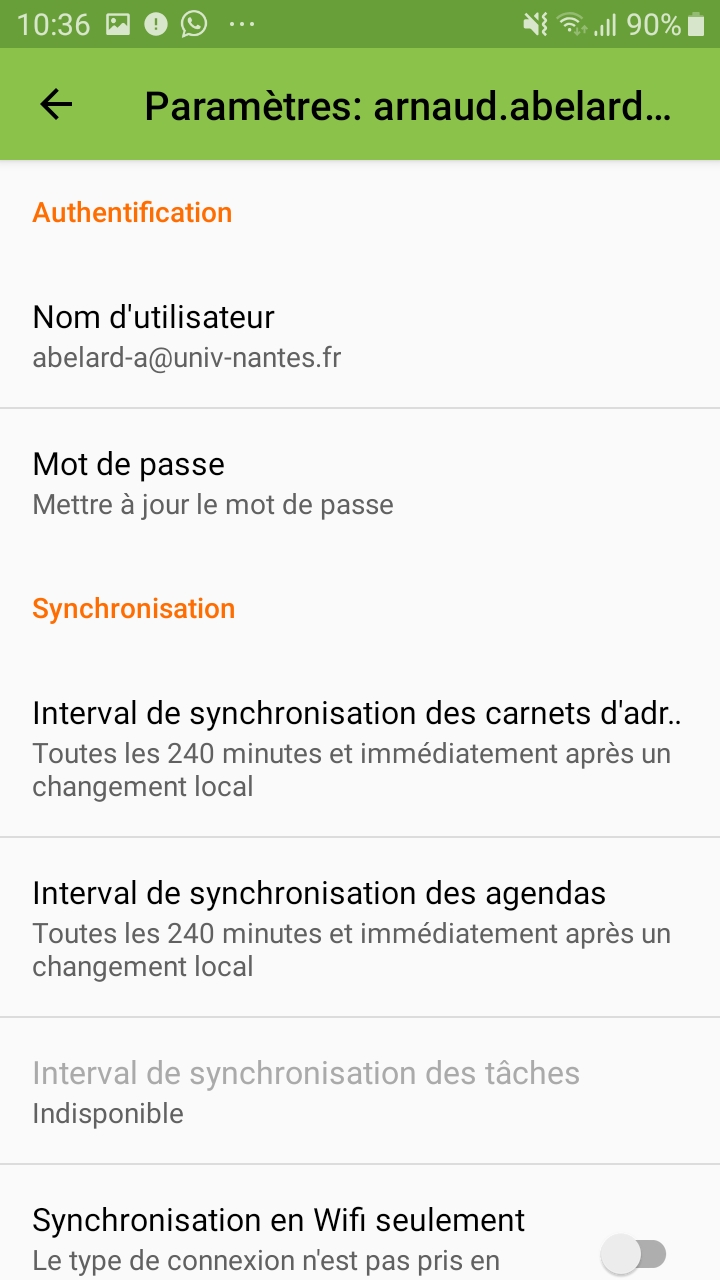Enable Synchronisation en Wifi seulement

[x=634, y=1251]
